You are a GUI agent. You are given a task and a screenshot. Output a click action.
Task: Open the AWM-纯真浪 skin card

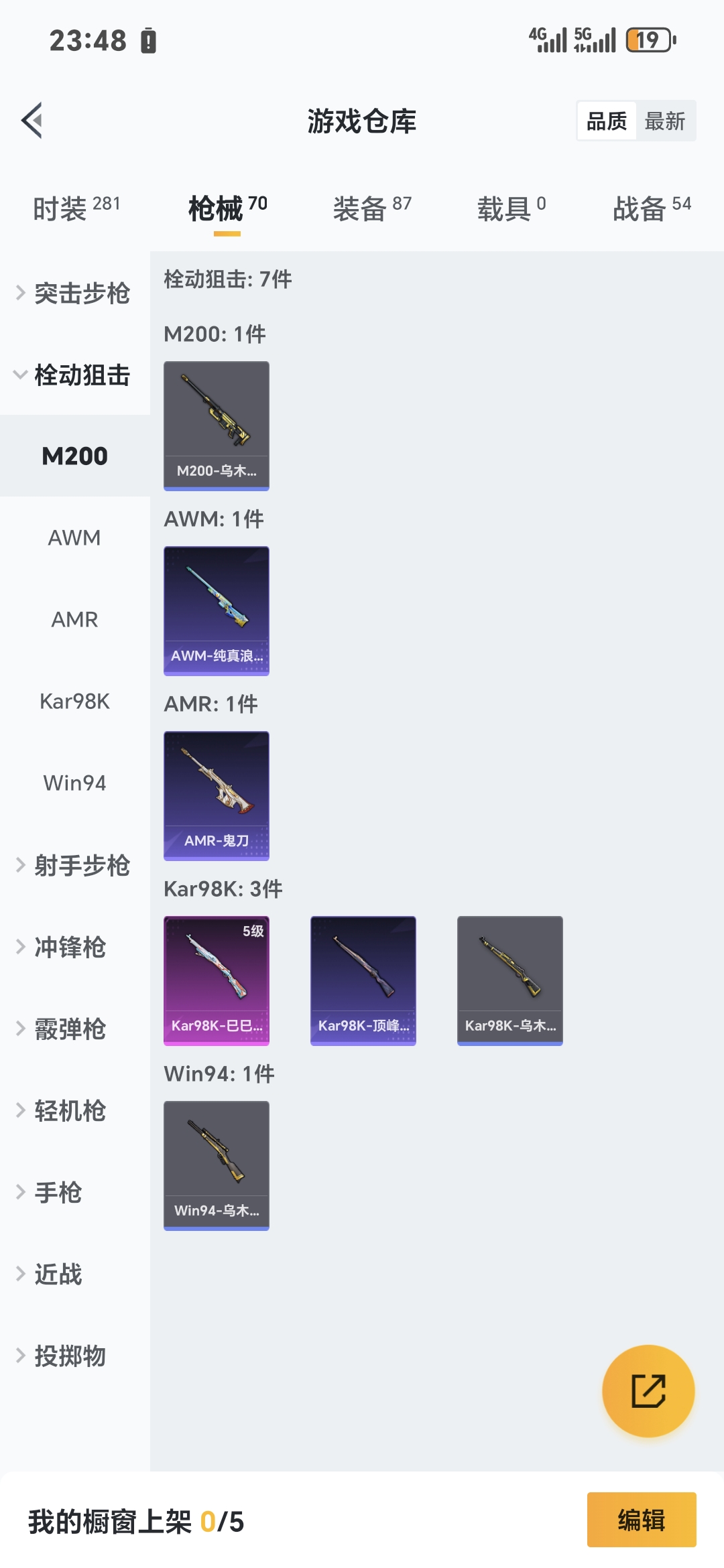(x=217, y=610)
